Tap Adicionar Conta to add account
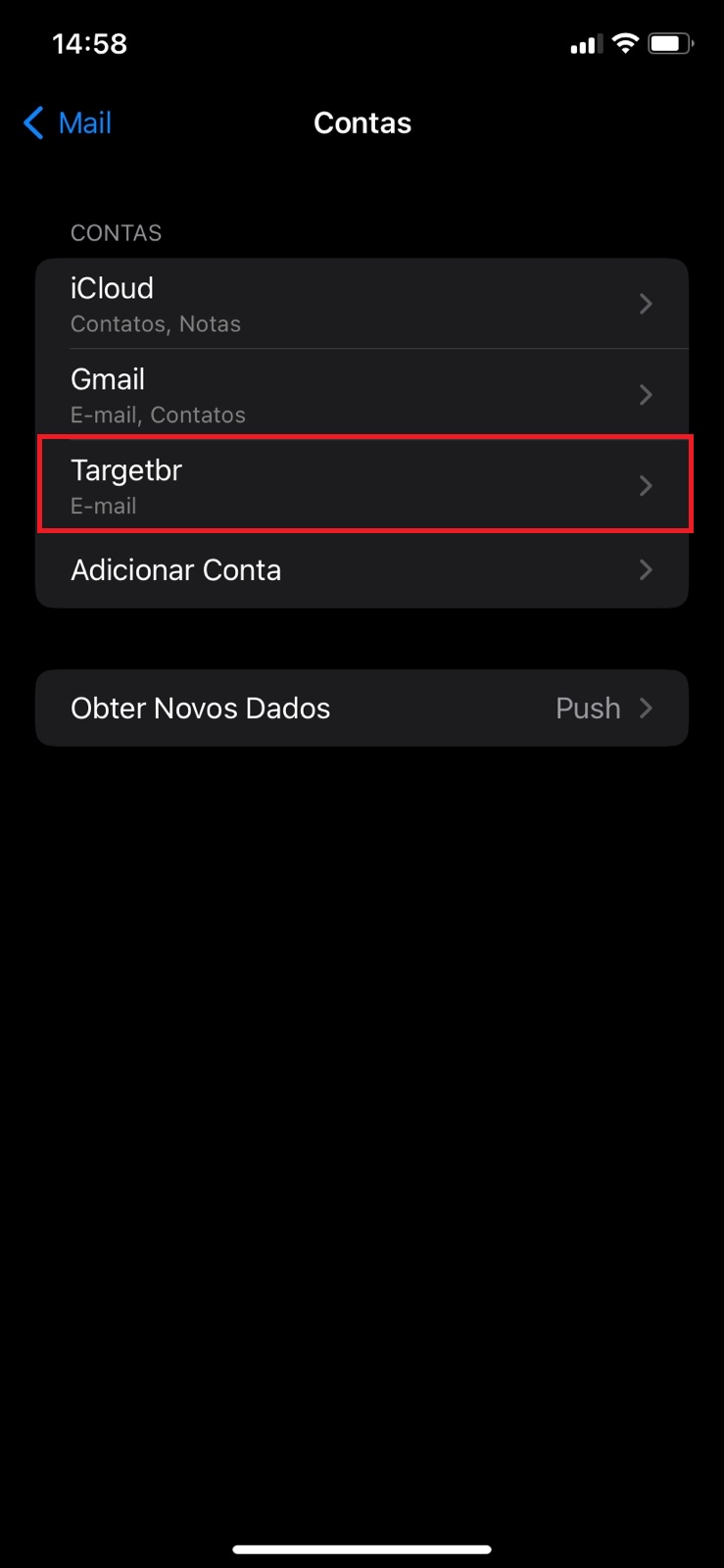 (x=362, y=570)
